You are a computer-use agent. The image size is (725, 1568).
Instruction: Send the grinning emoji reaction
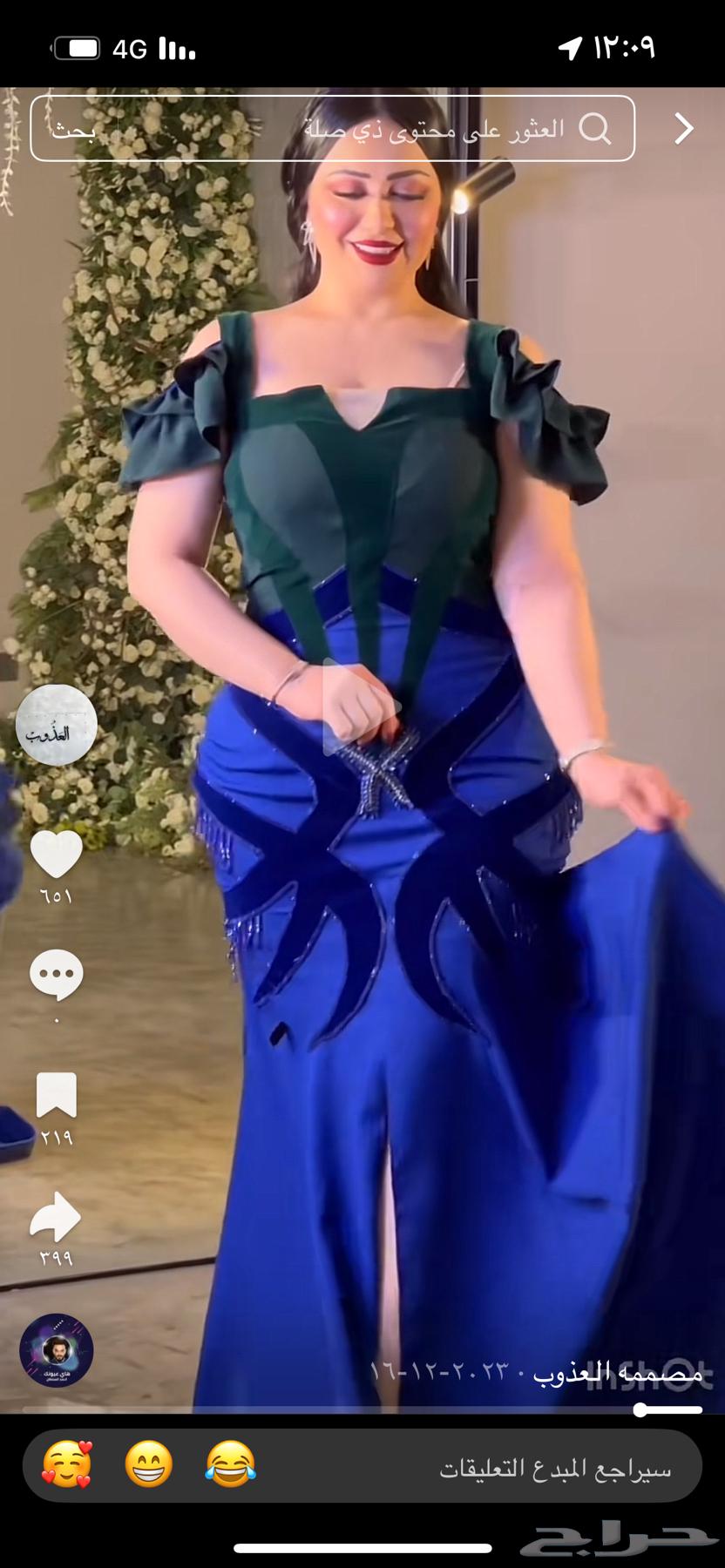coord(148,1464)
